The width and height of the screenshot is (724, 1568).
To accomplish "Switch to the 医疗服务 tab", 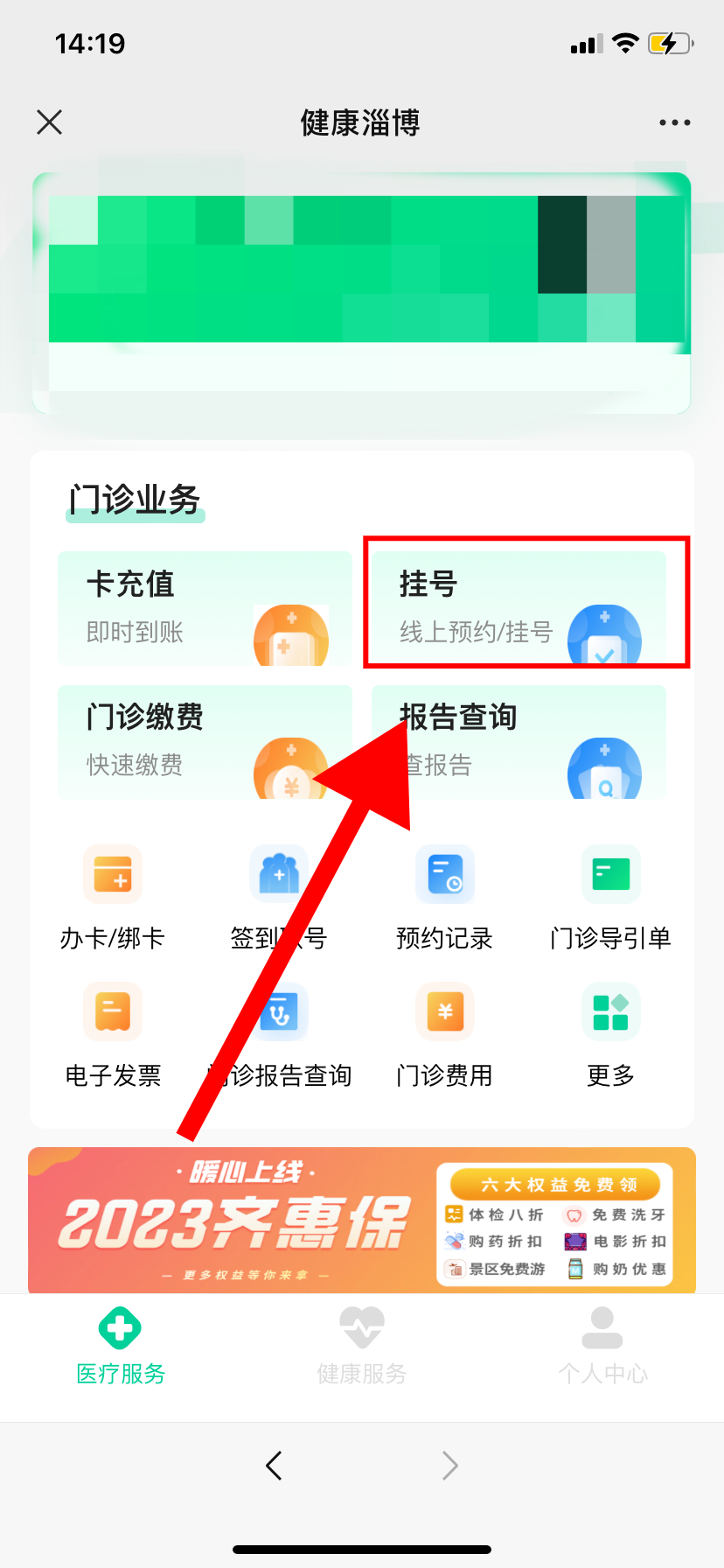I will coord(121,1347).
